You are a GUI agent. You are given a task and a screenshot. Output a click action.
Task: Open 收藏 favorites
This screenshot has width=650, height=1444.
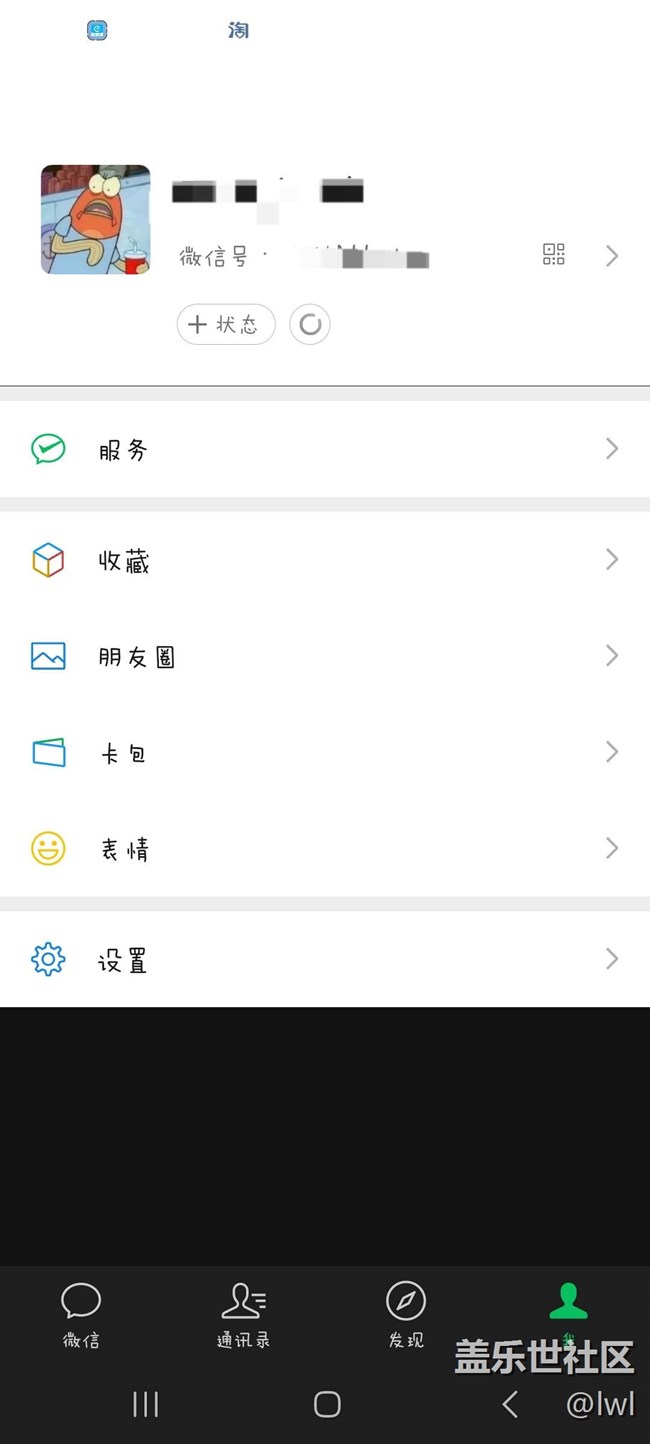324,561
